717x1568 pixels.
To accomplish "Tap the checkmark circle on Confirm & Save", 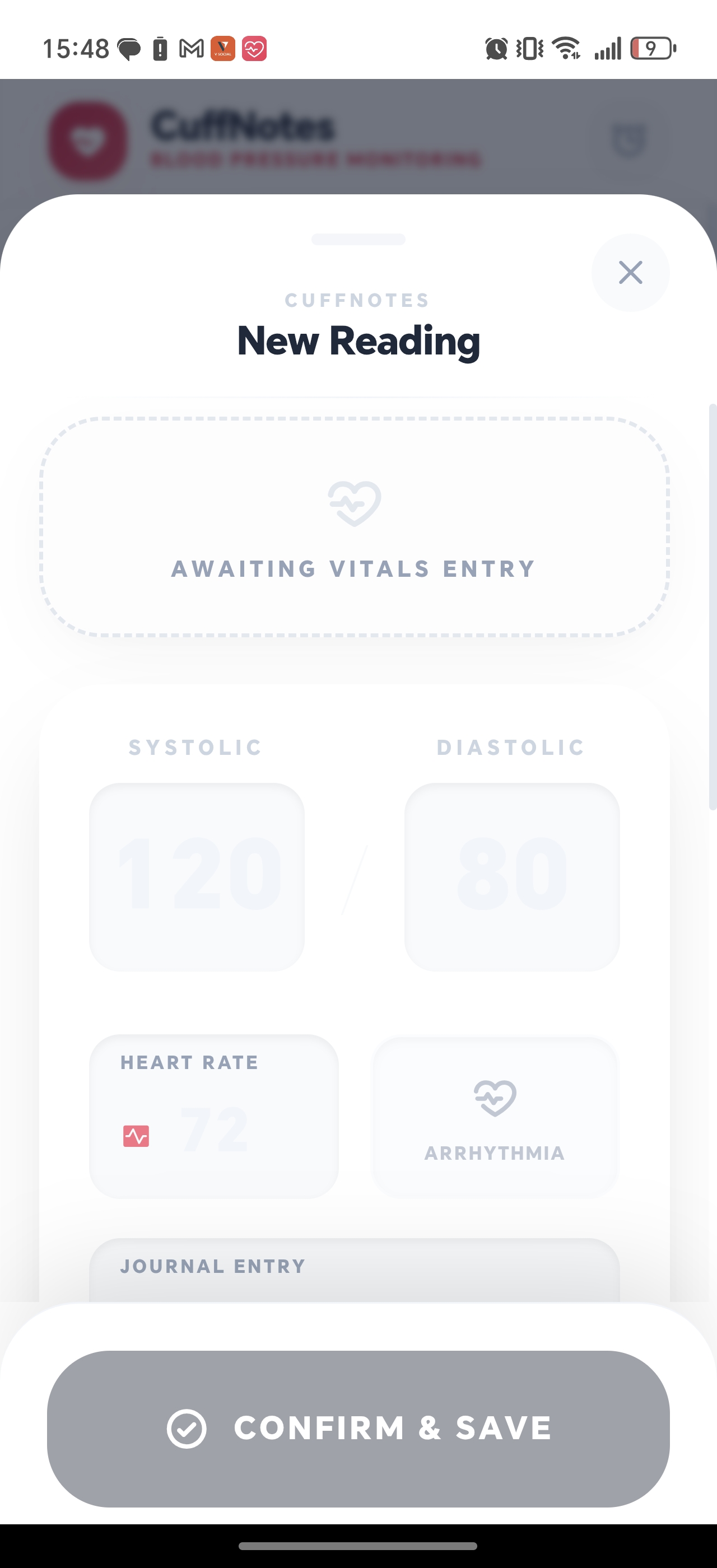I will coord(188,1427).
